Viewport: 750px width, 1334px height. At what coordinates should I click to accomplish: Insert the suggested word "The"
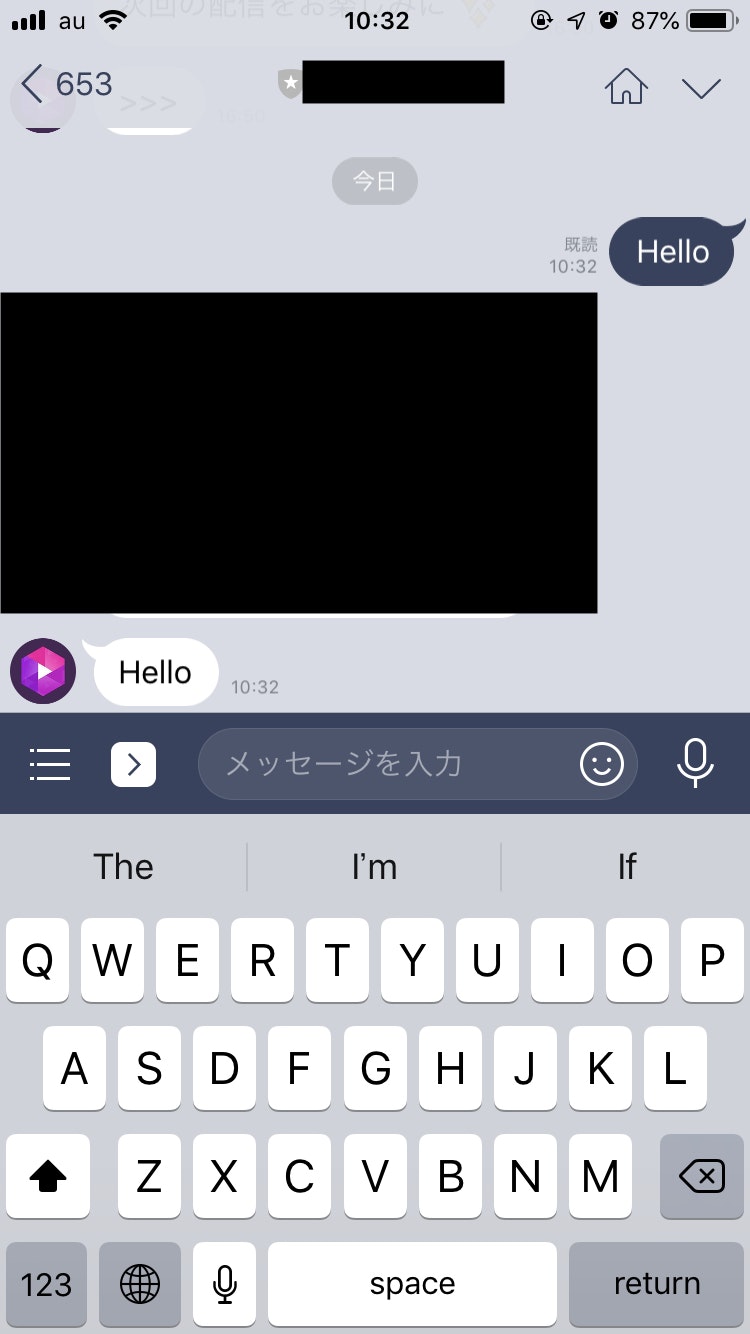point(123,867)
